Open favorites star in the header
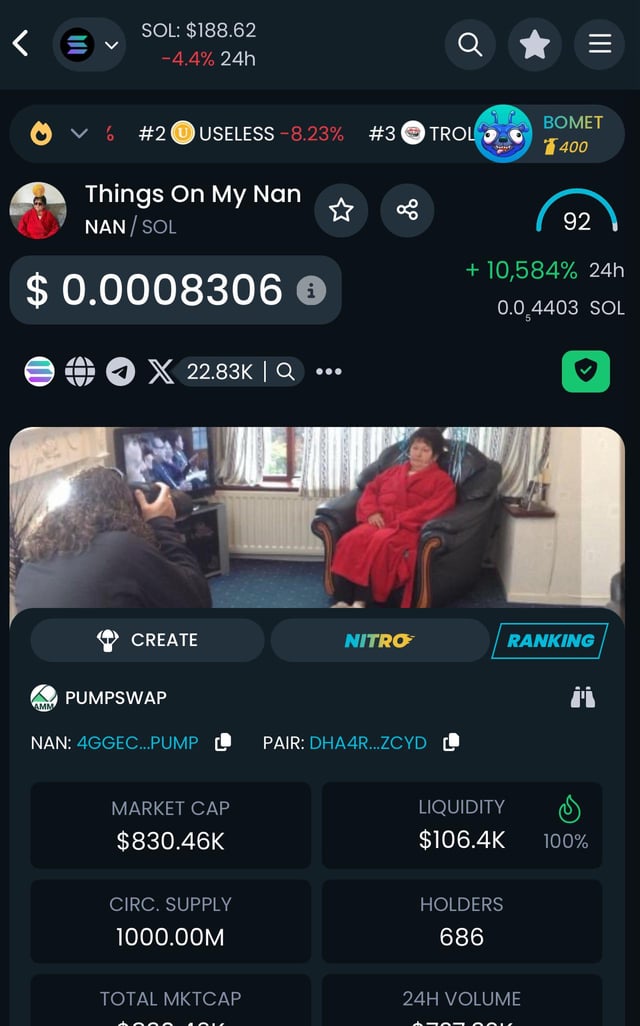The image size is (640, 1026). click(535, 44)
